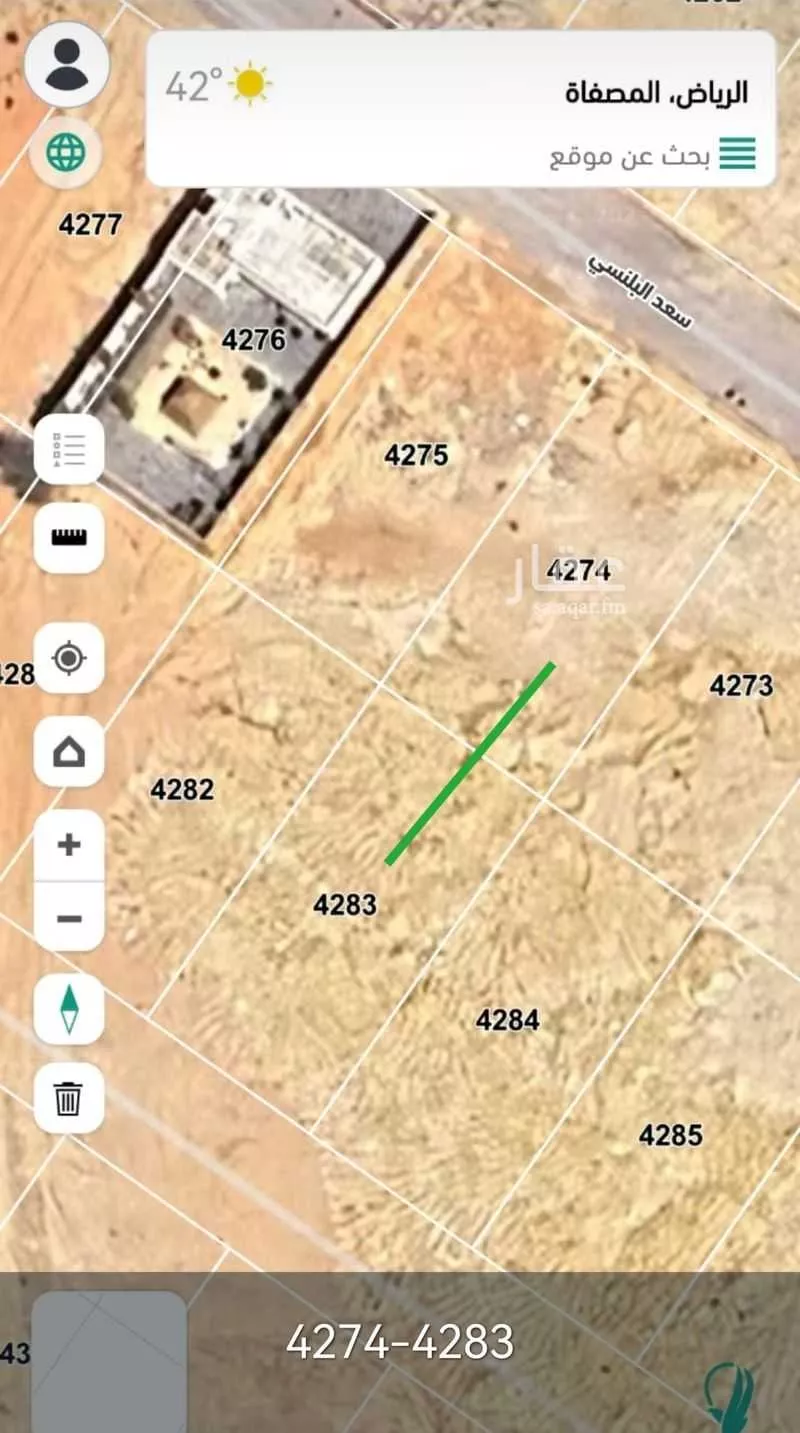Return to home view with the house icon
800x1433 pixels.
pyautogui.click(x=68, y=751)
